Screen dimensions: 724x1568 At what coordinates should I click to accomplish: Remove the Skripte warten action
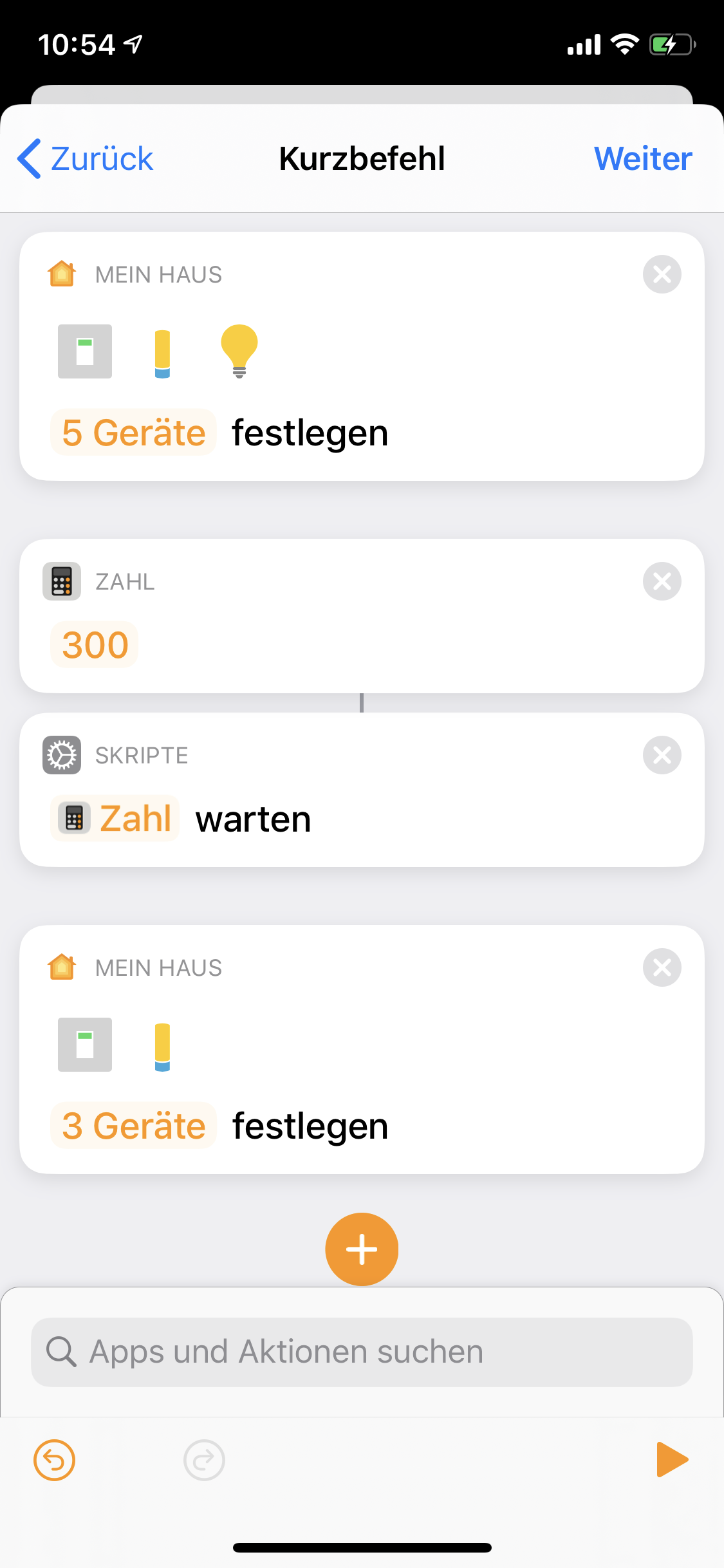[x=662, y=756]
